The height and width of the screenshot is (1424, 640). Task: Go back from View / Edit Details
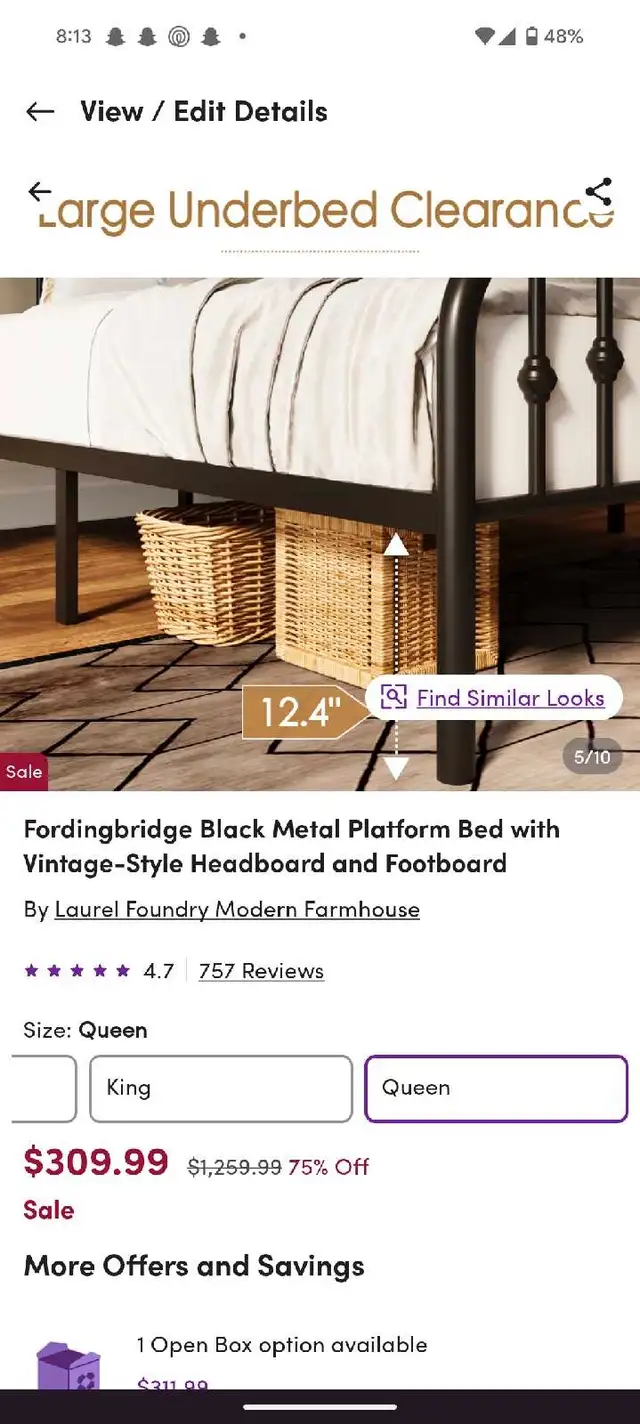click(40, 111)
